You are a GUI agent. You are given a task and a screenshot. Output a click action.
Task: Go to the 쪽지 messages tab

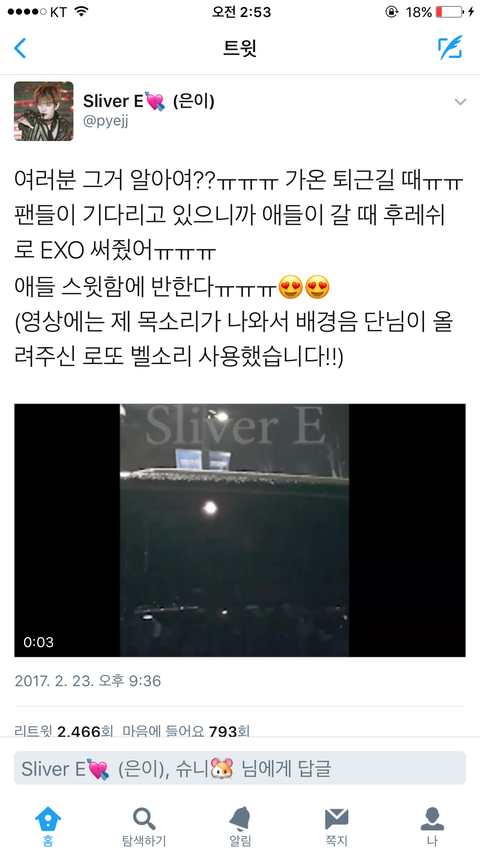click(336, 826)
